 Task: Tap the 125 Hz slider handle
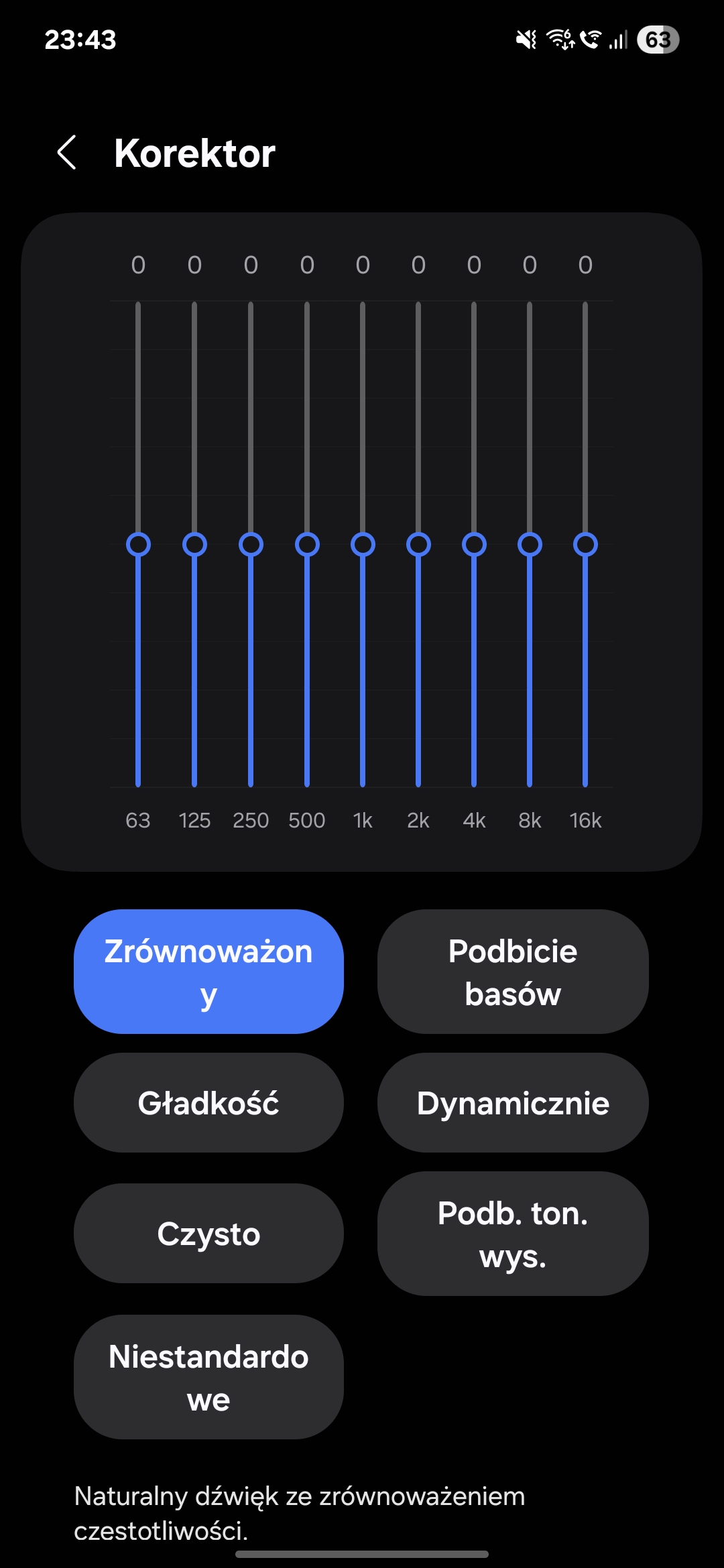click(x=194, y=545)
